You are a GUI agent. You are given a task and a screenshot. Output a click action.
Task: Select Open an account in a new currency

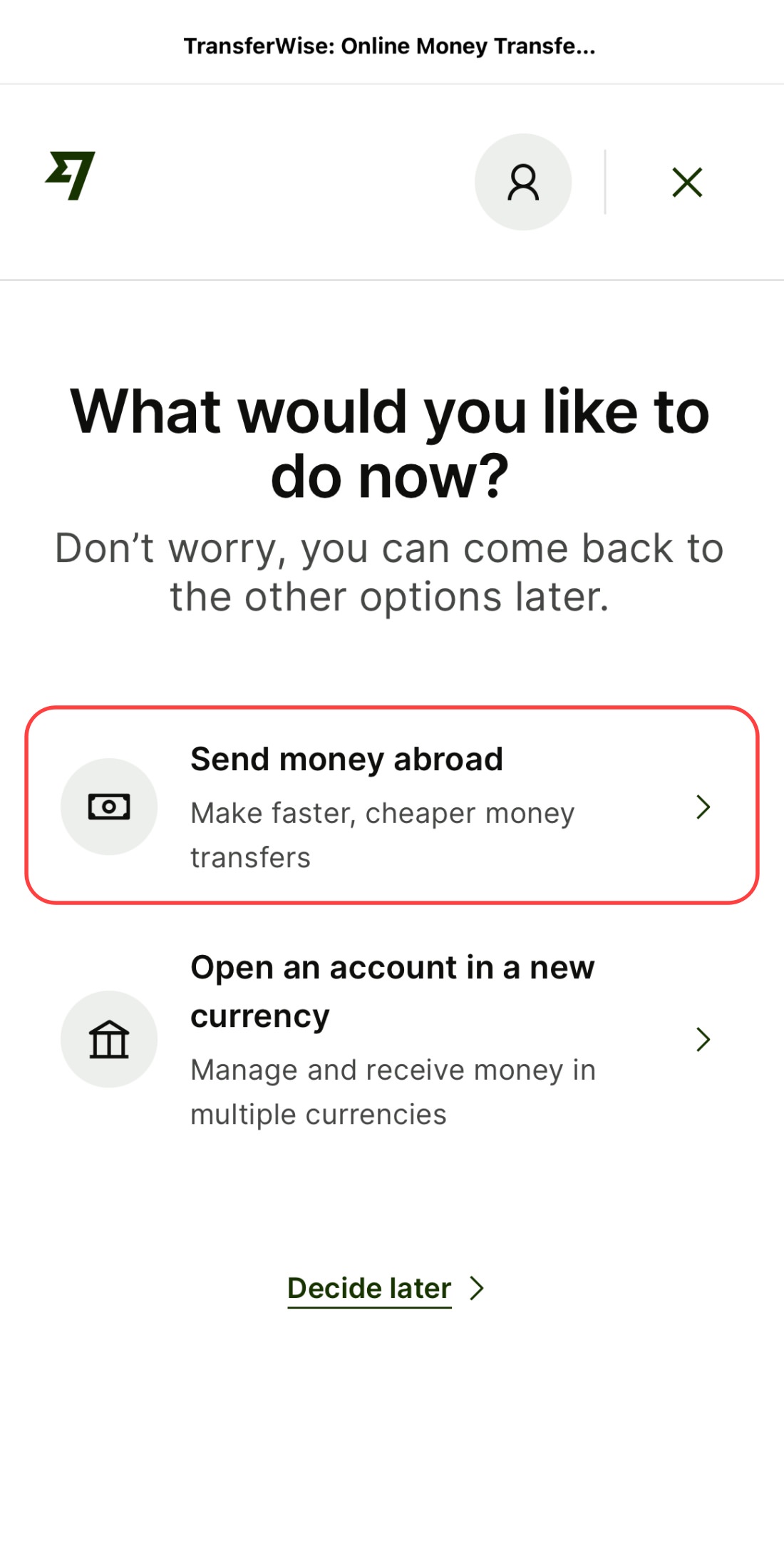click(x=392, y=1039)
